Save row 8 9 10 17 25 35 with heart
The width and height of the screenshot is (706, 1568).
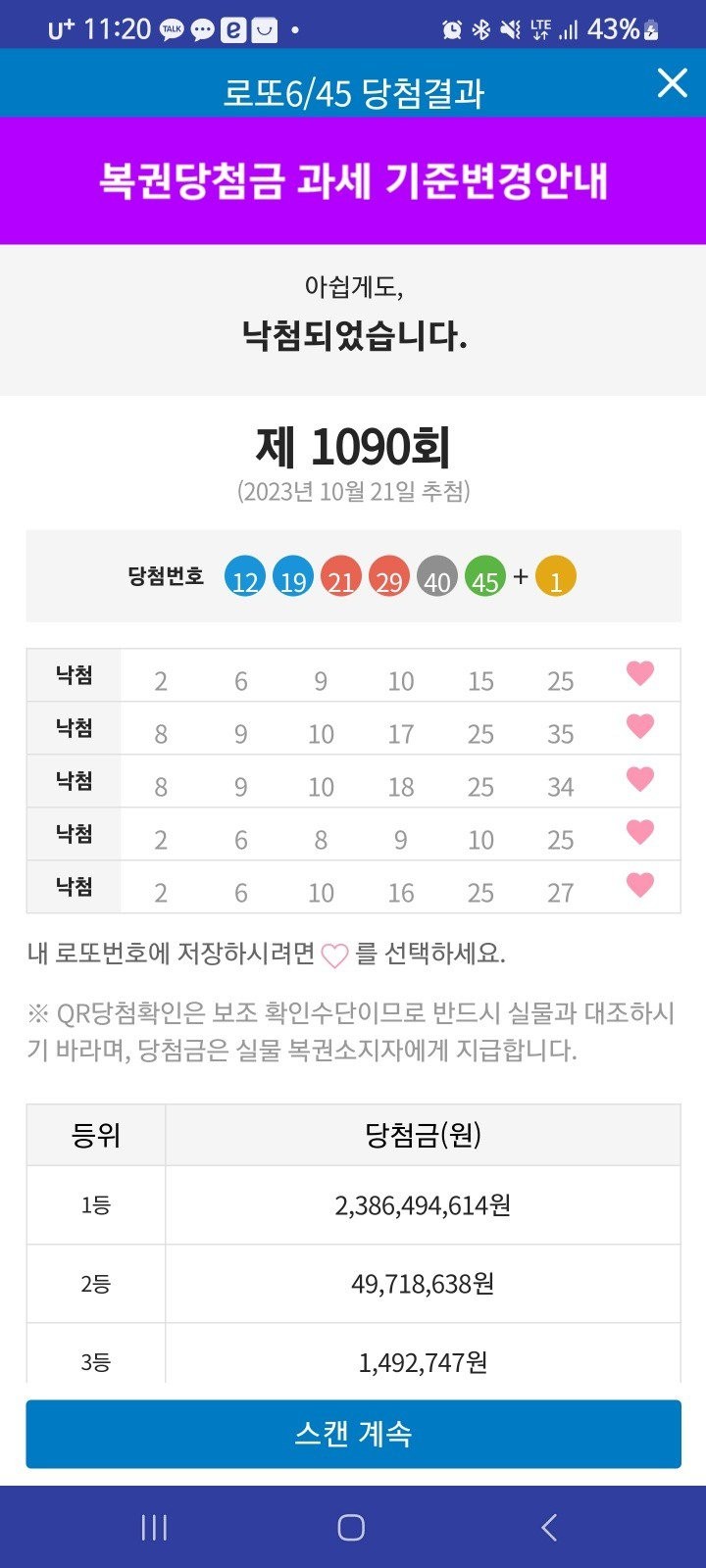click(x=639, y=726)
